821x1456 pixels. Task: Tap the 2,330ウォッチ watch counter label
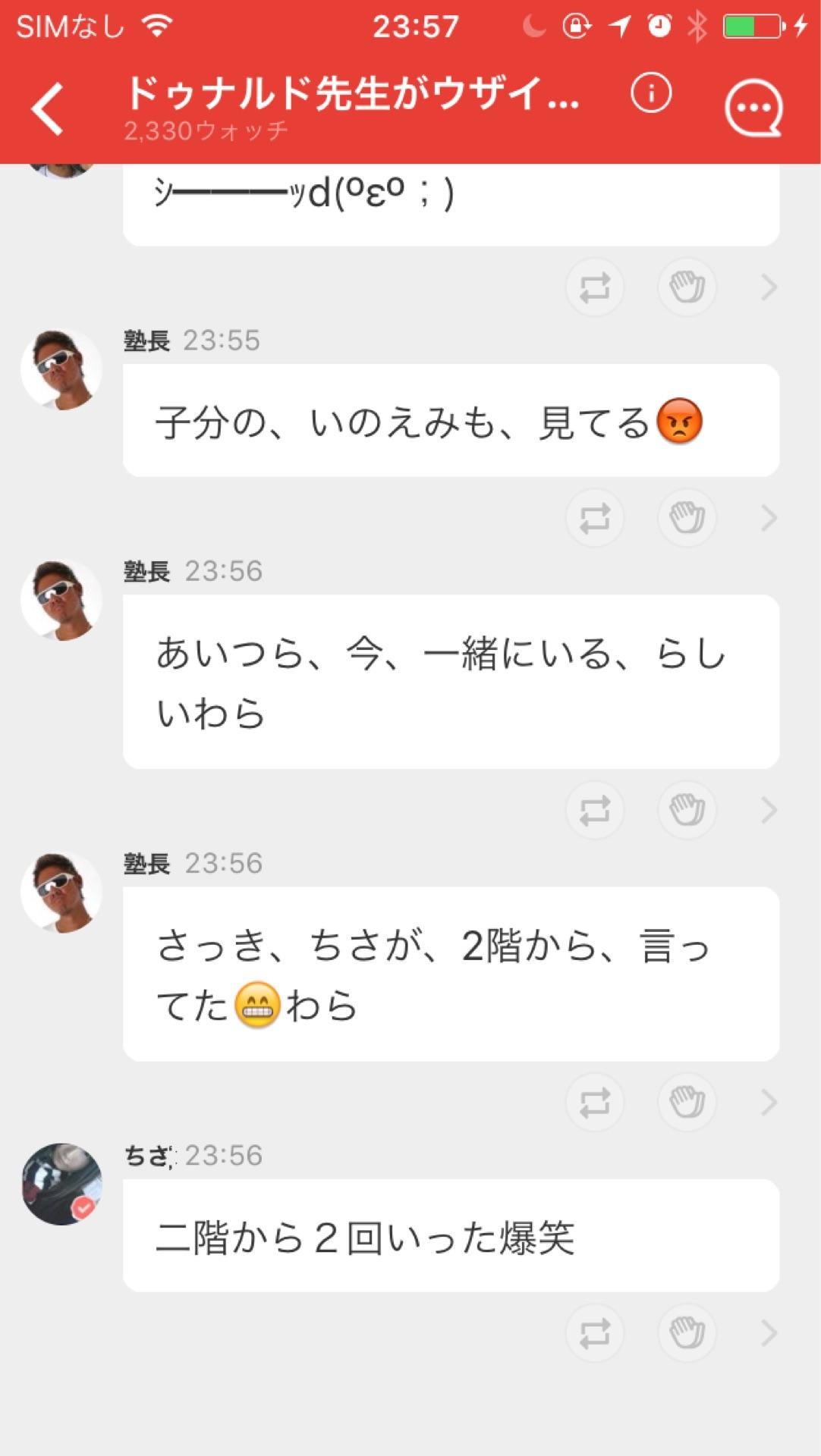pos(205,130)
